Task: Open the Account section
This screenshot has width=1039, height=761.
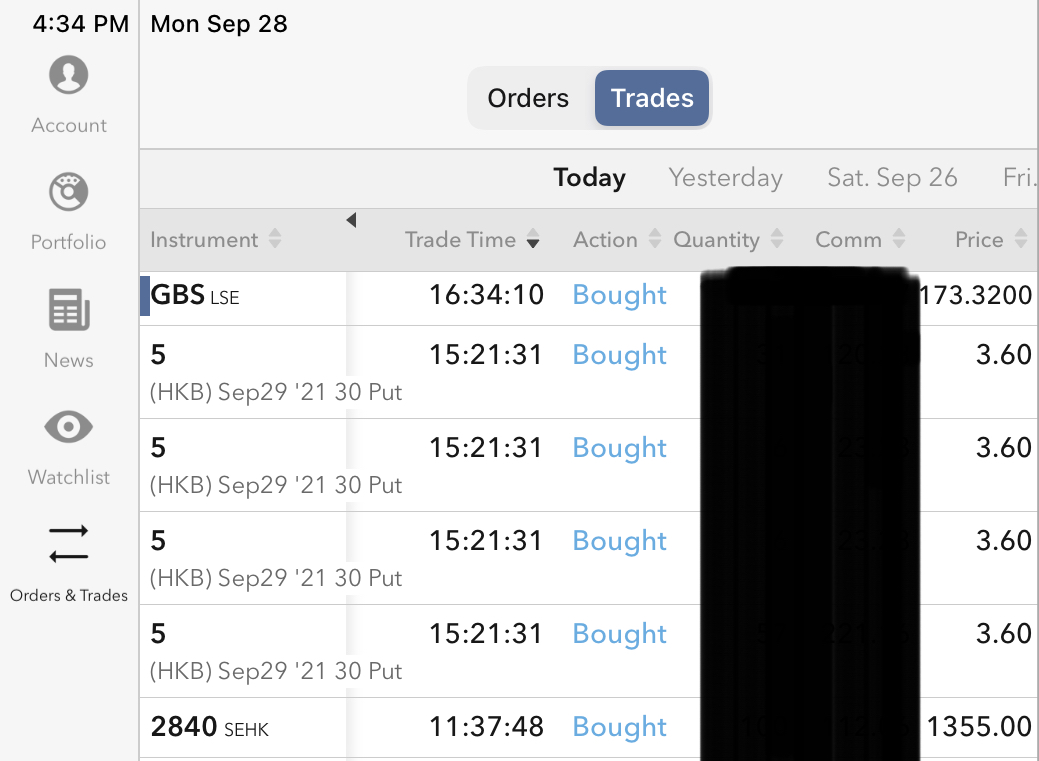Action: tap(69, 94)
